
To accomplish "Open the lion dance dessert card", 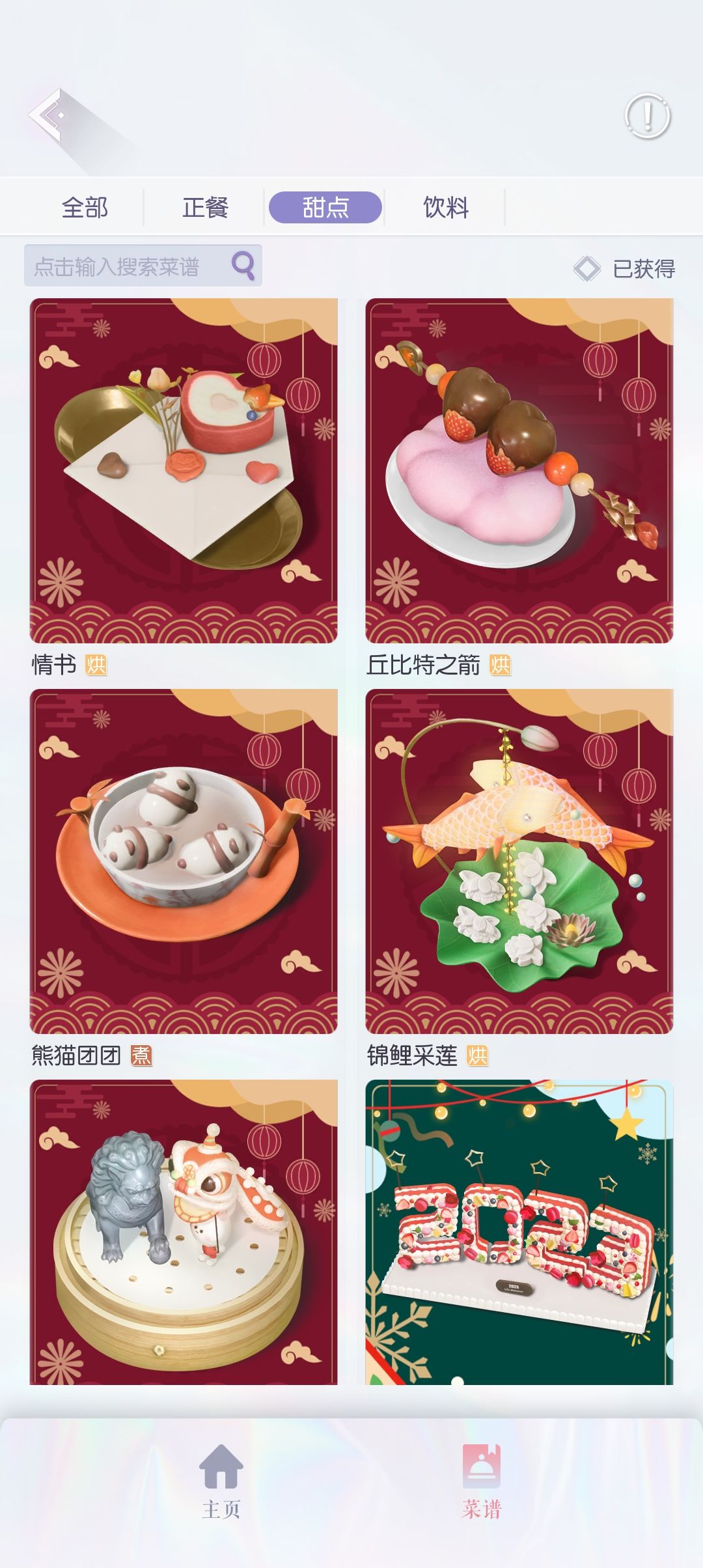I will 184,1232.
